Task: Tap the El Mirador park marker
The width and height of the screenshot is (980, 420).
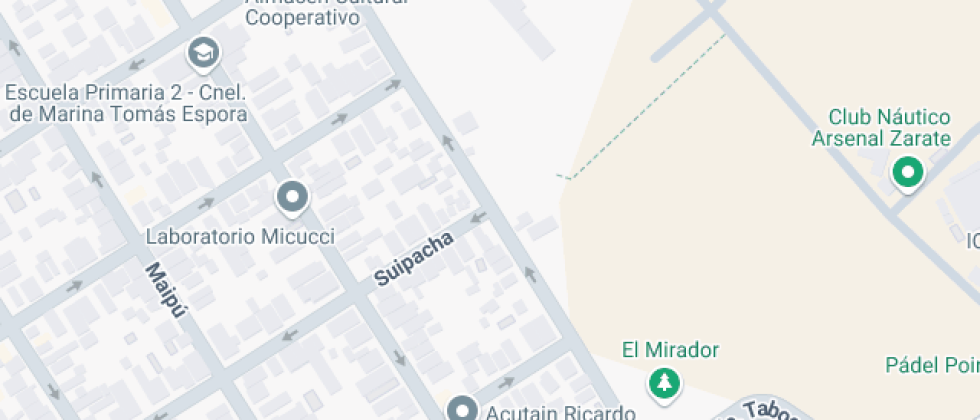Action: click(662, 381)
